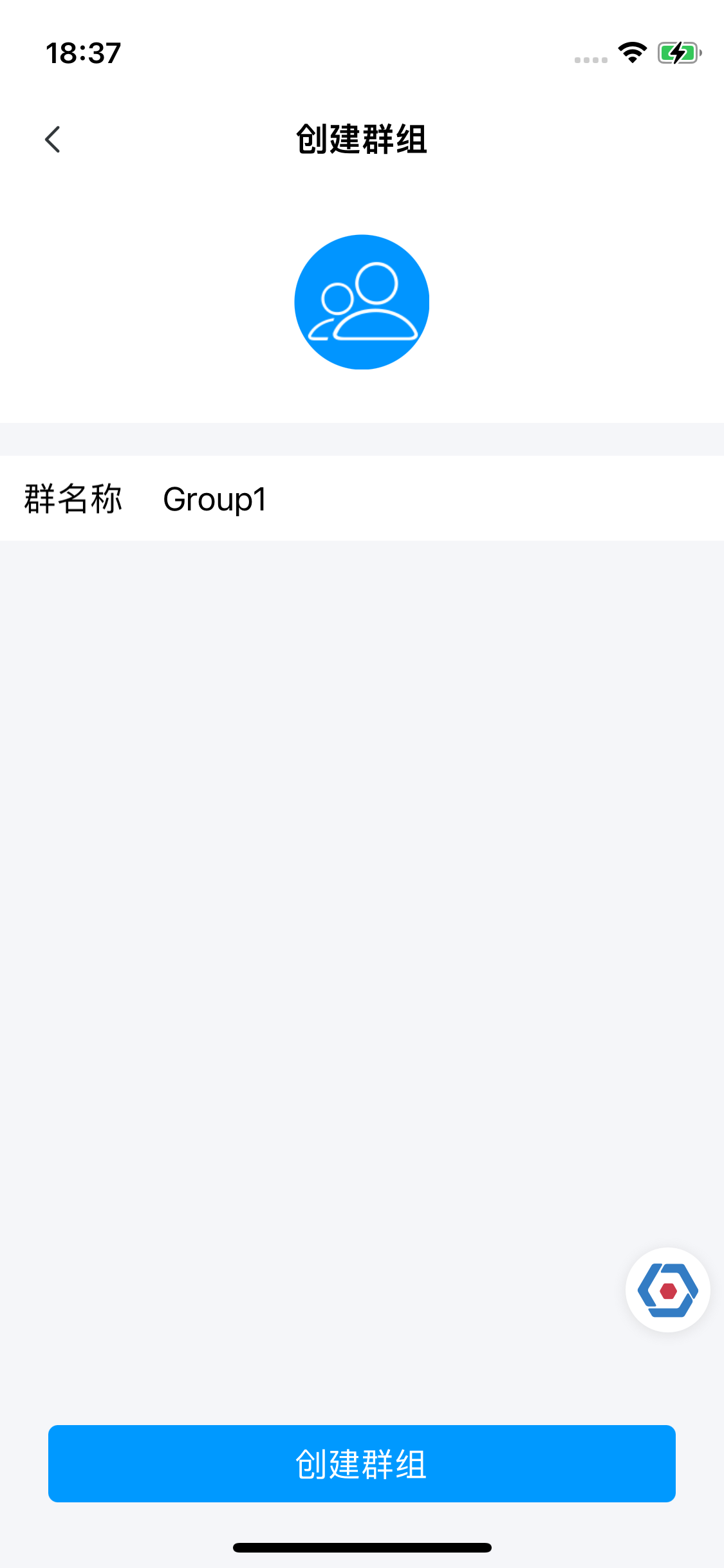Tap the Create Group header bar
The image size is (724, 1568).
(x=362, y=139)
